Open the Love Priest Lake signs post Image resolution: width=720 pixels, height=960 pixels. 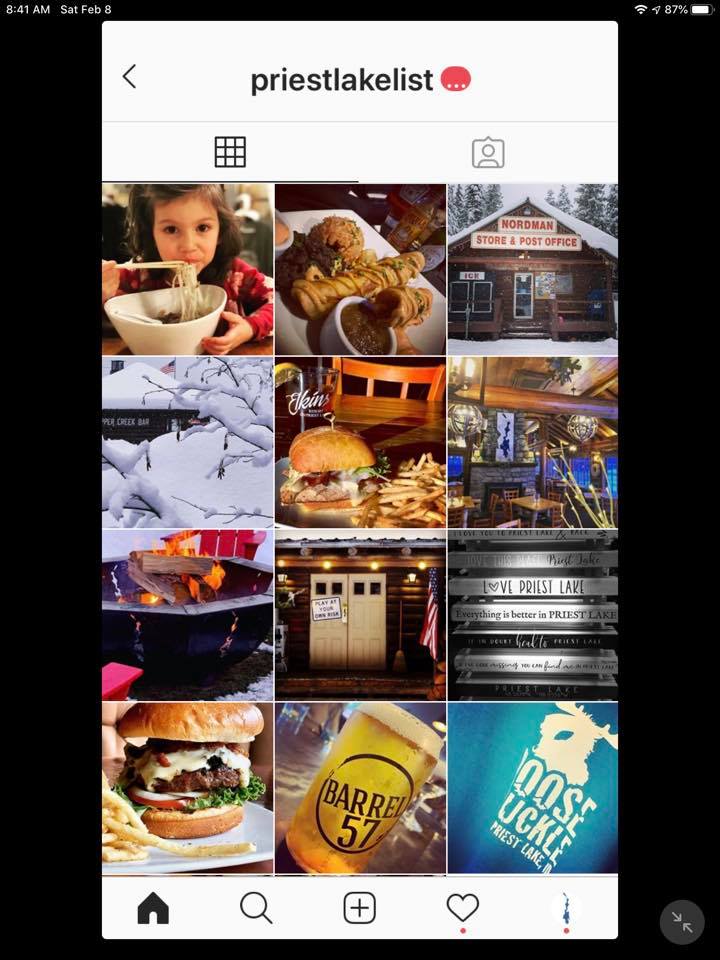[532, 615]
